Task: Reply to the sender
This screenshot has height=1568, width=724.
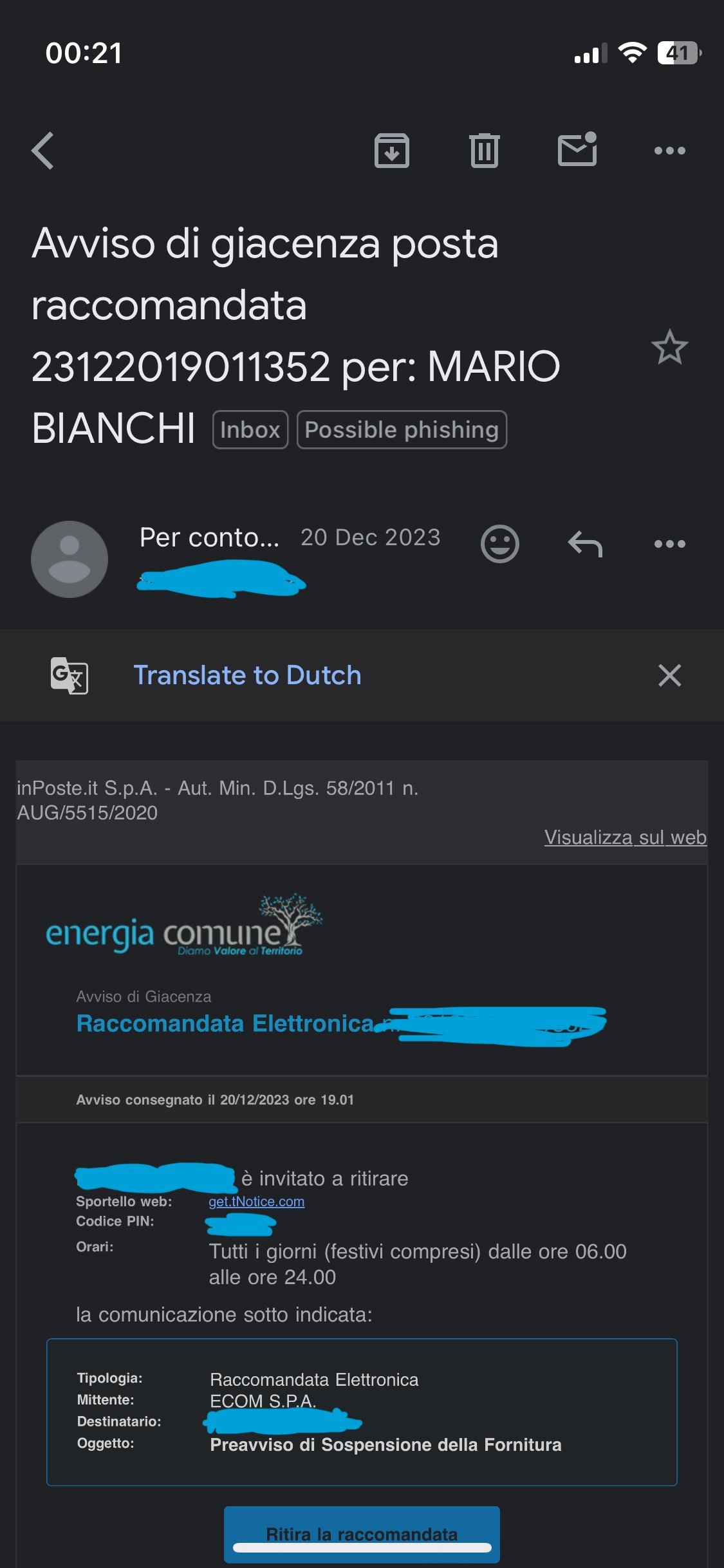Action: click(x=585, y=544)
